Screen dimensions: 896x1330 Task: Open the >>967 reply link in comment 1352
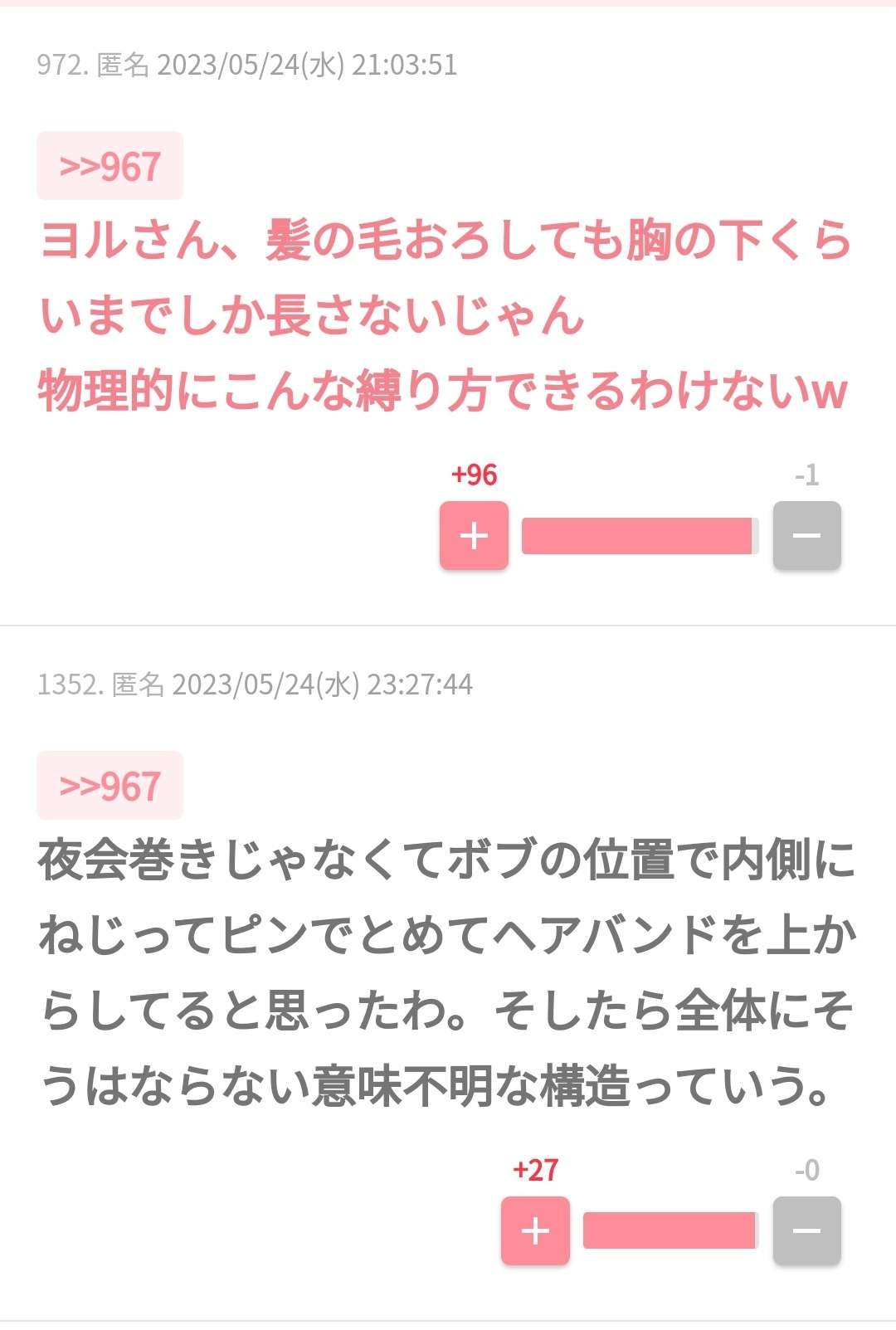coord(110,786)
